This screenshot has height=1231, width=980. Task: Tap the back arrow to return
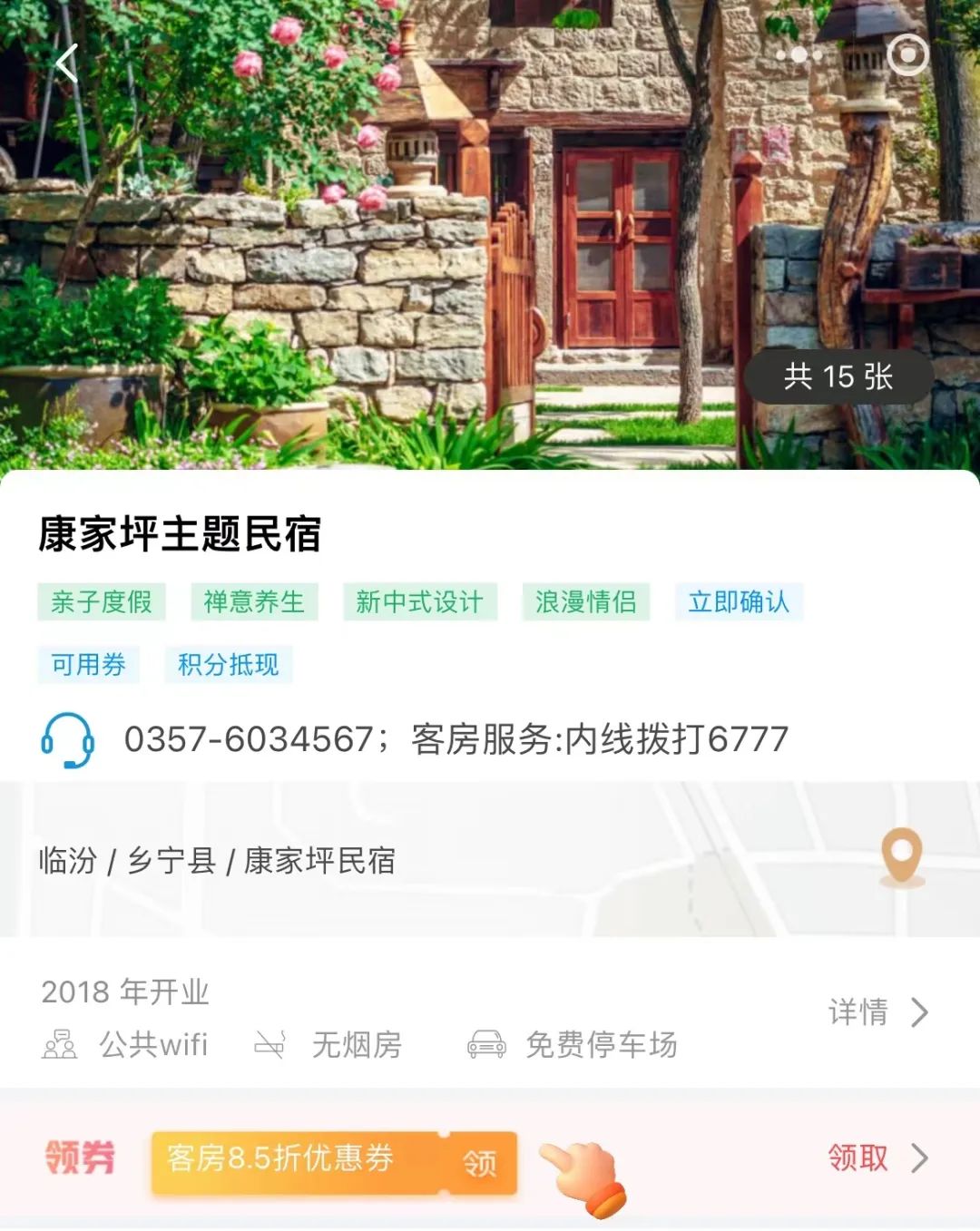[x=68, y=65]
